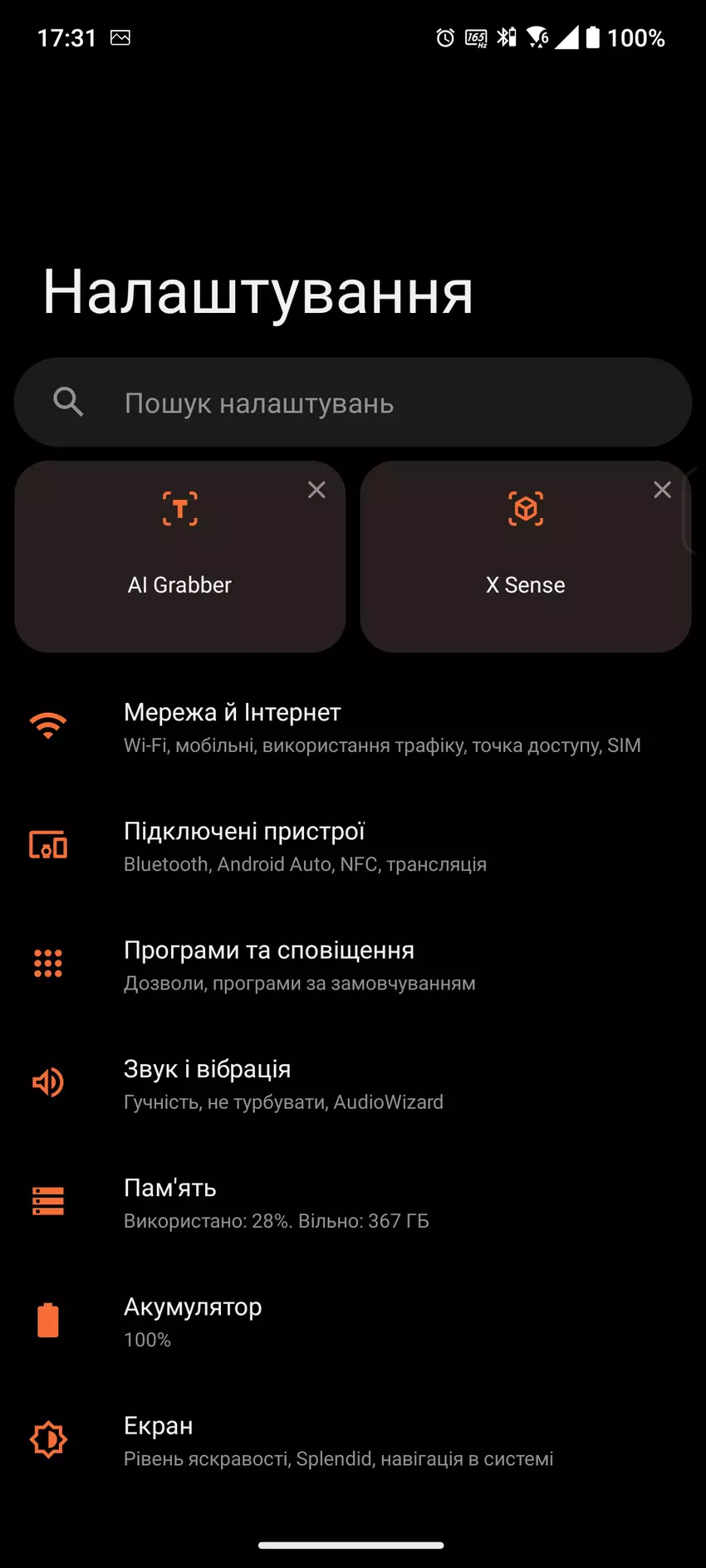
Task: Open Пам'ять storage settings
Action: [352, 1202]
